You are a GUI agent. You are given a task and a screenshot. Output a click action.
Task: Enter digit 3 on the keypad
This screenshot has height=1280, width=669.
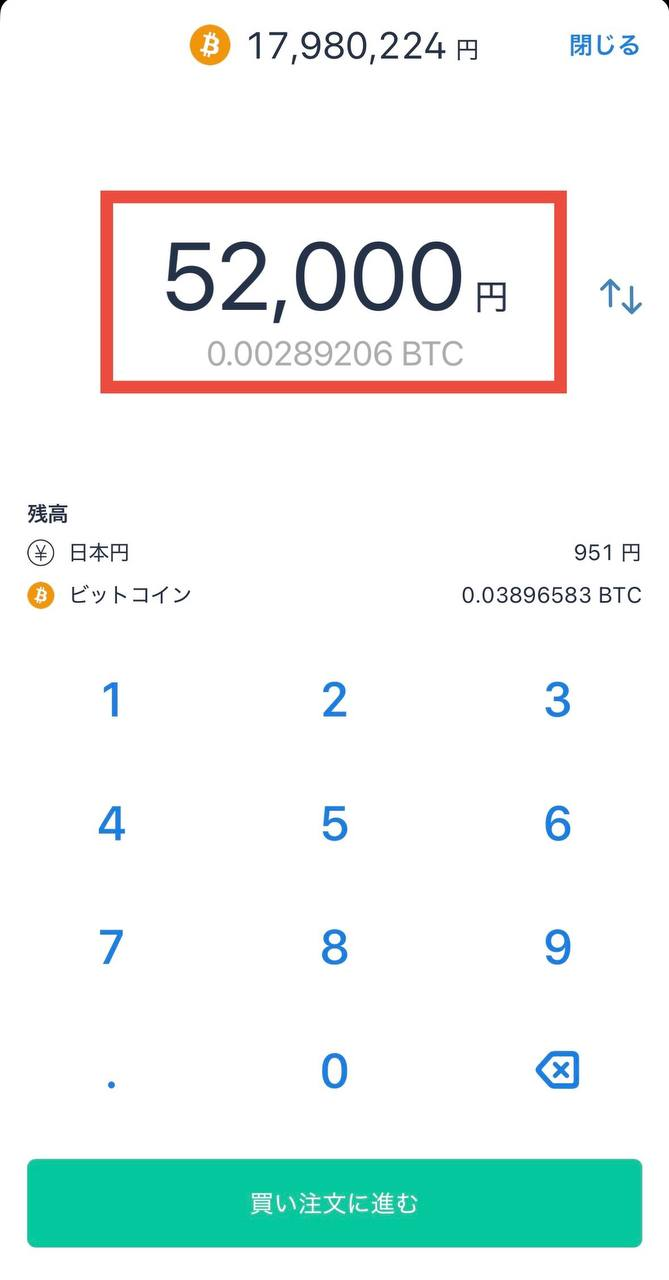click(x=557, y=700)
